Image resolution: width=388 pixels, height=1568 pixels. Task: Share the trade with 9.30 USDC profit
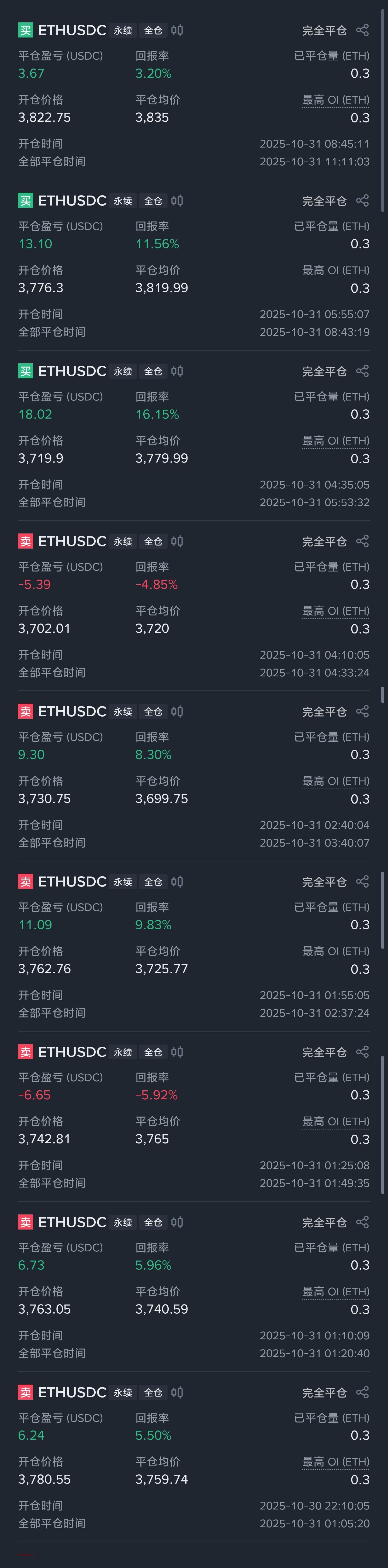[x=362, y=711]
